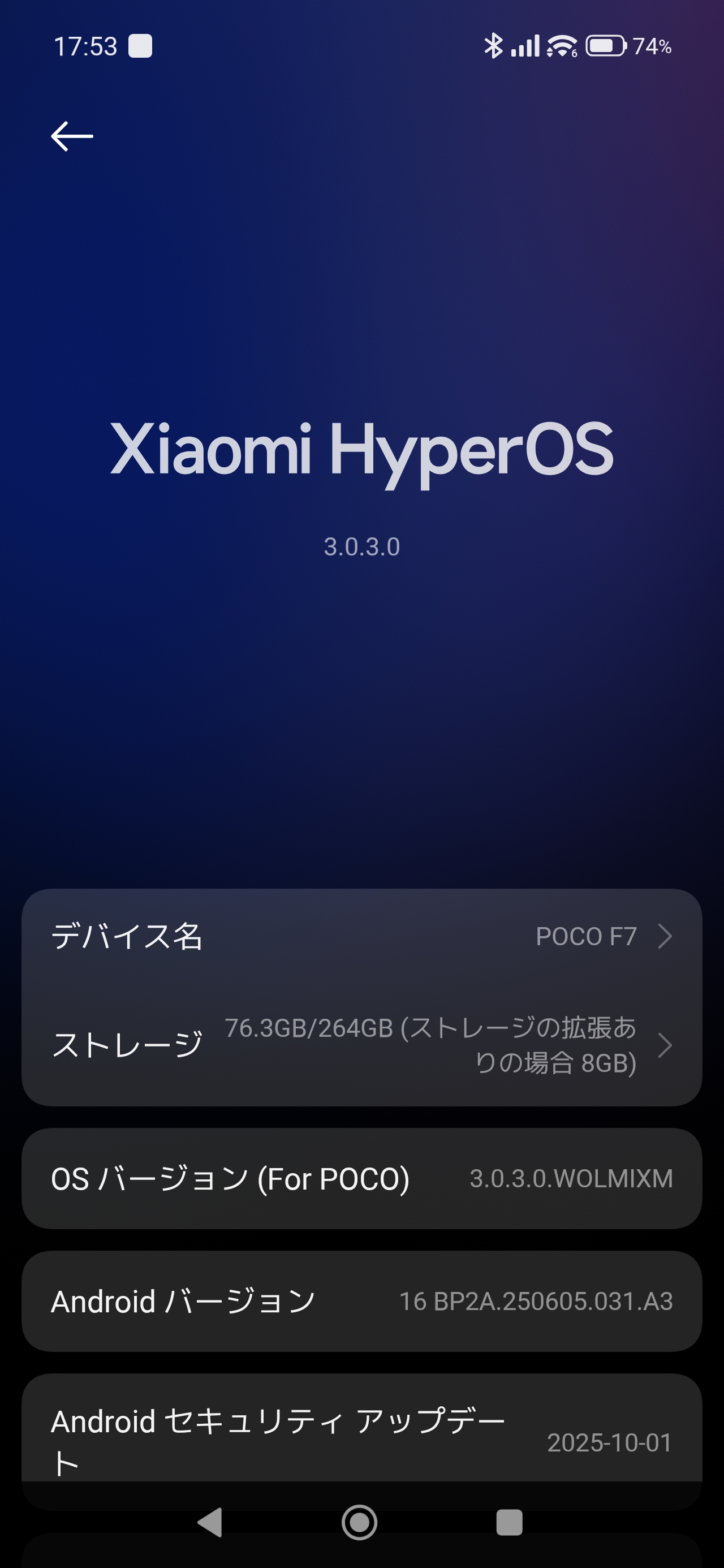This screenshot has height=1568, width=724.
Task: Tap the system home button
Action: click(359, 1522)
